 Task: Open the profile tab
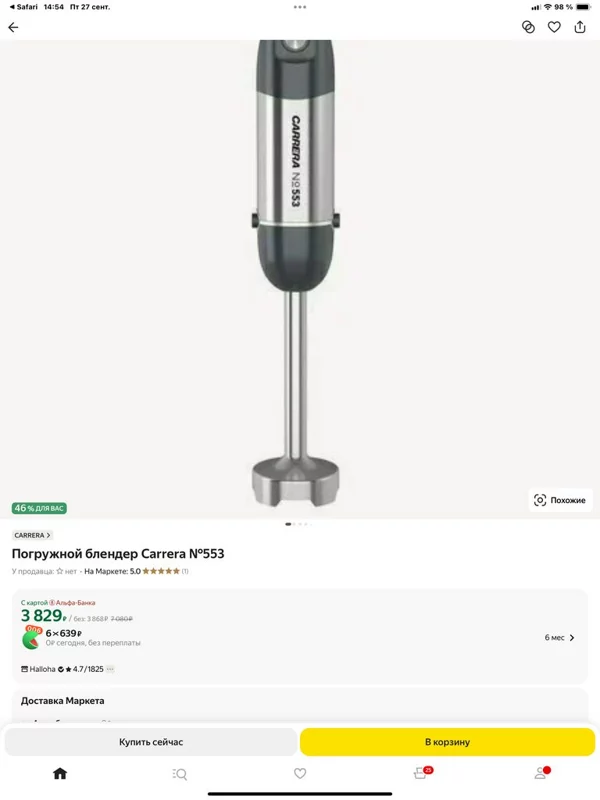click(540, 773)
